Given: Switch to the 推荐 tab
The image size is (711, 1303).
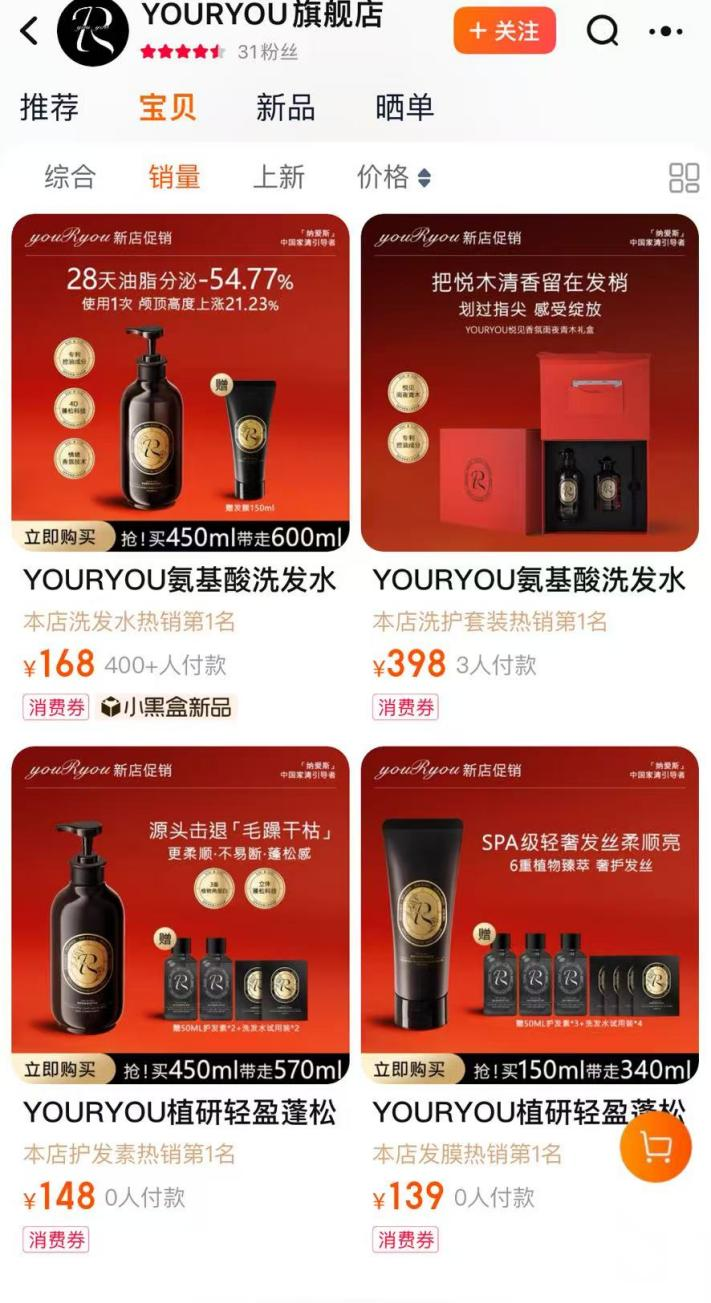Looking at the screenshot, I should pos(49,108).
